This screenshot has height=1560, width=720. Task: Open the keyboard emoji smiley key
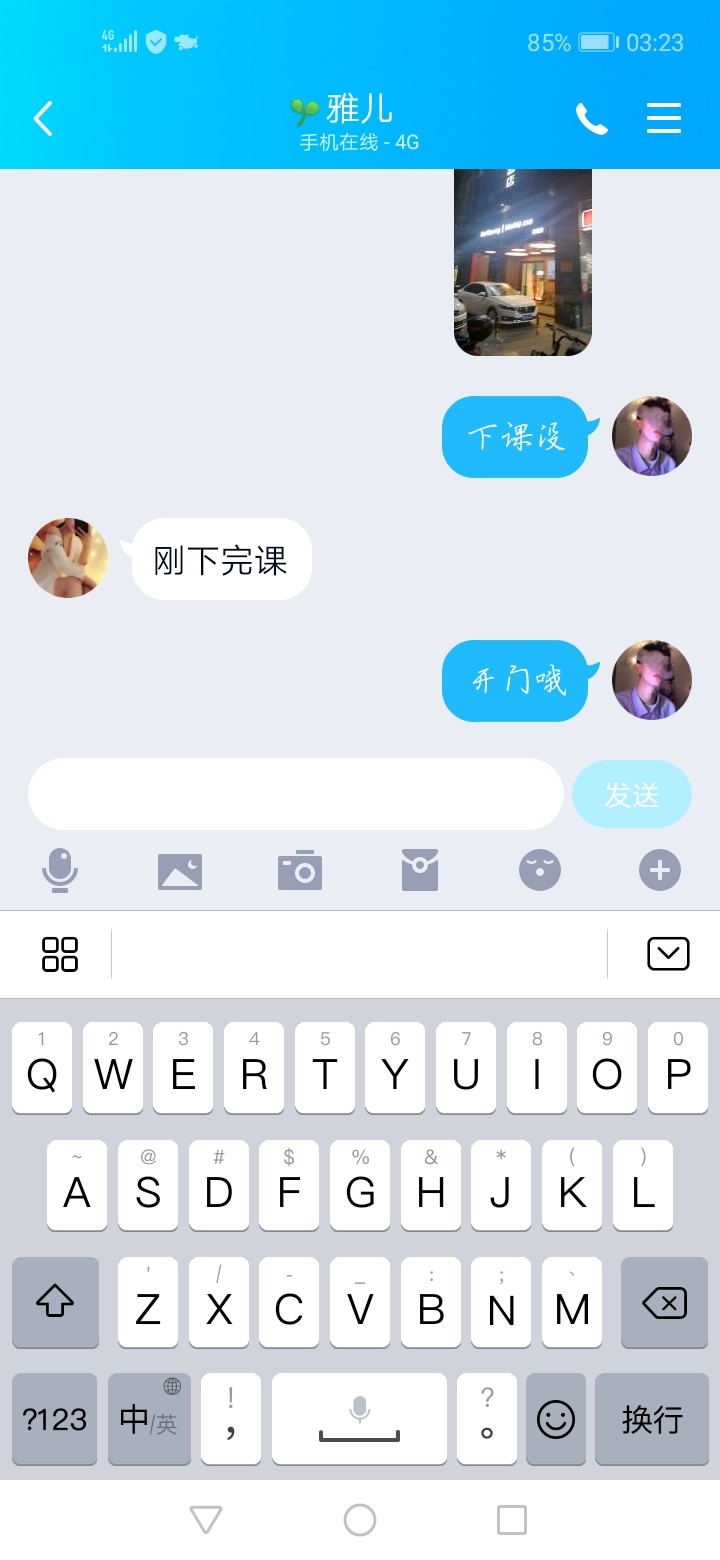(x=556, y=1419)
